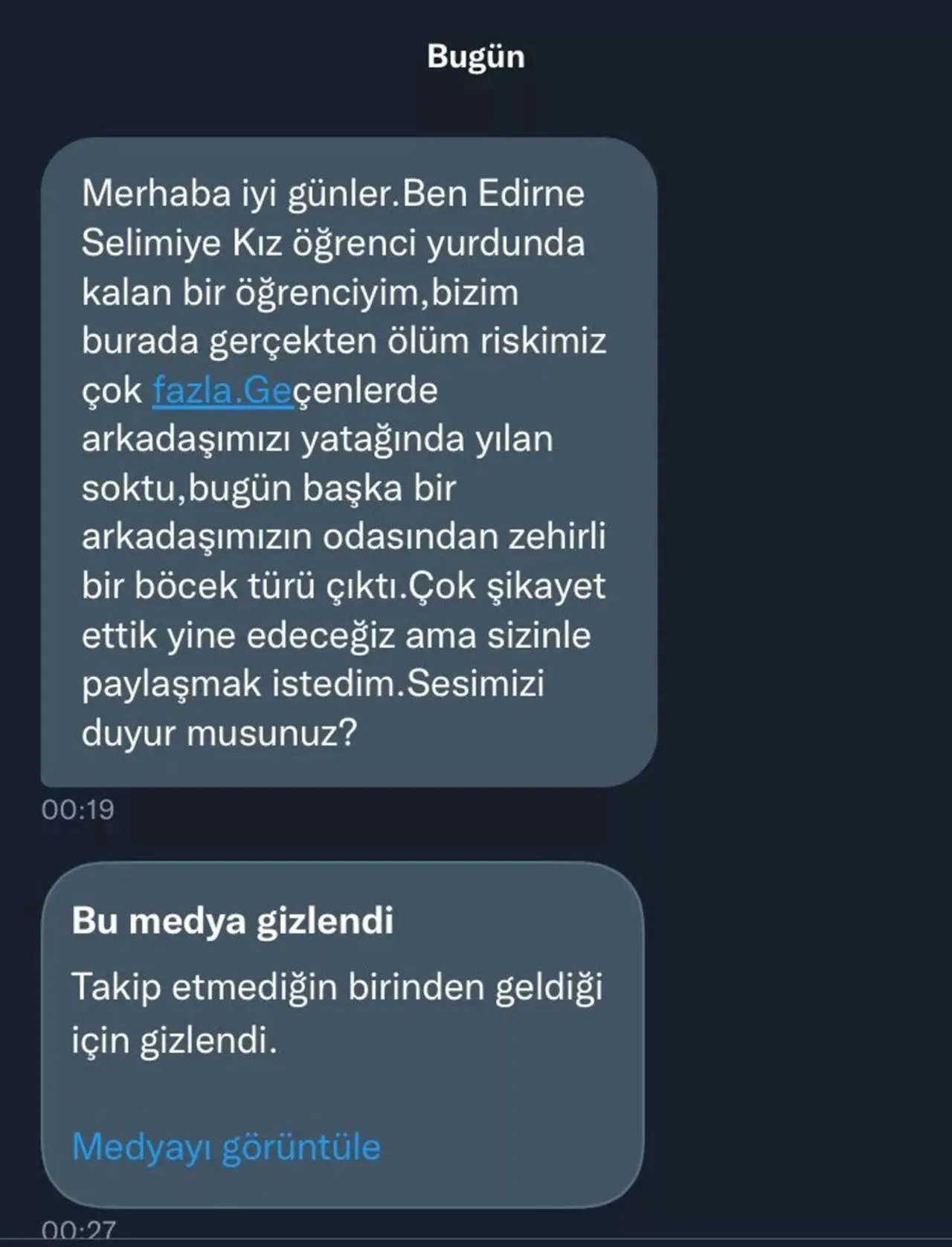Open the blue "fazla.Ge" link in message
Viewport: 952px width, 1247px height.
(x=222, y=390)
